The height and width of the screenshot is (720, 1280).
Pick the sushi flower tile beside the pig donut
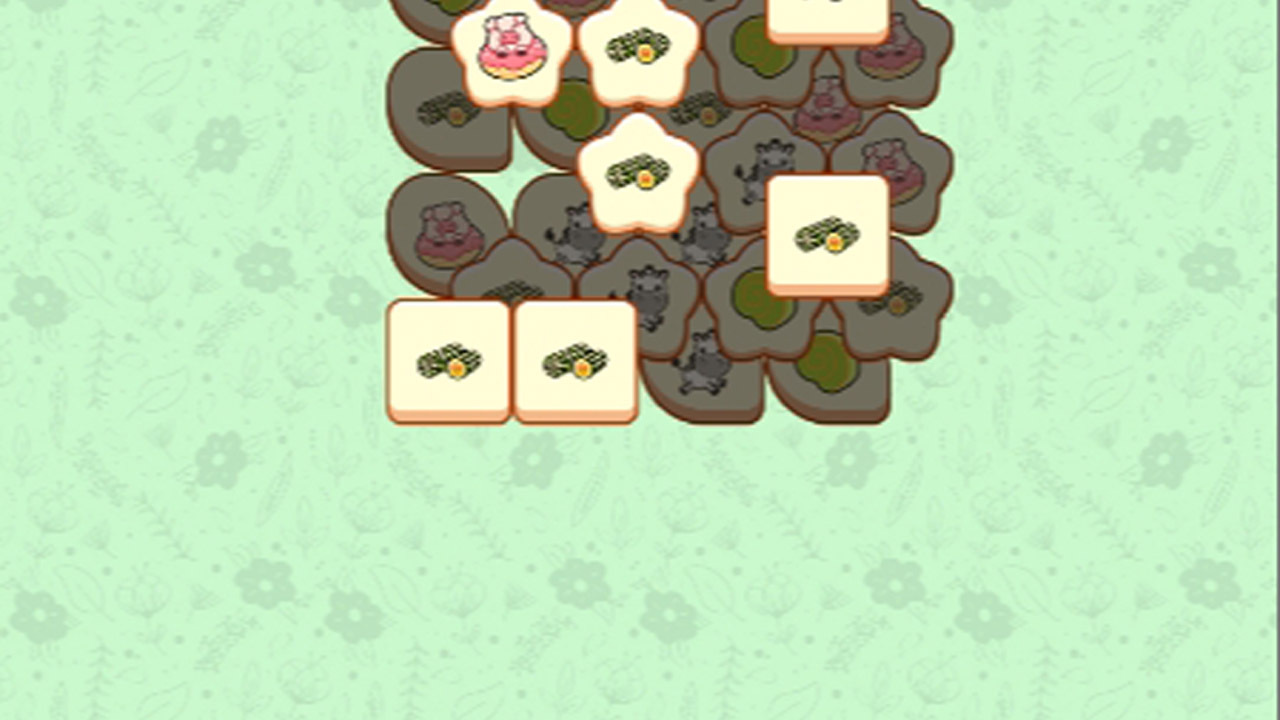pos(638,48)
